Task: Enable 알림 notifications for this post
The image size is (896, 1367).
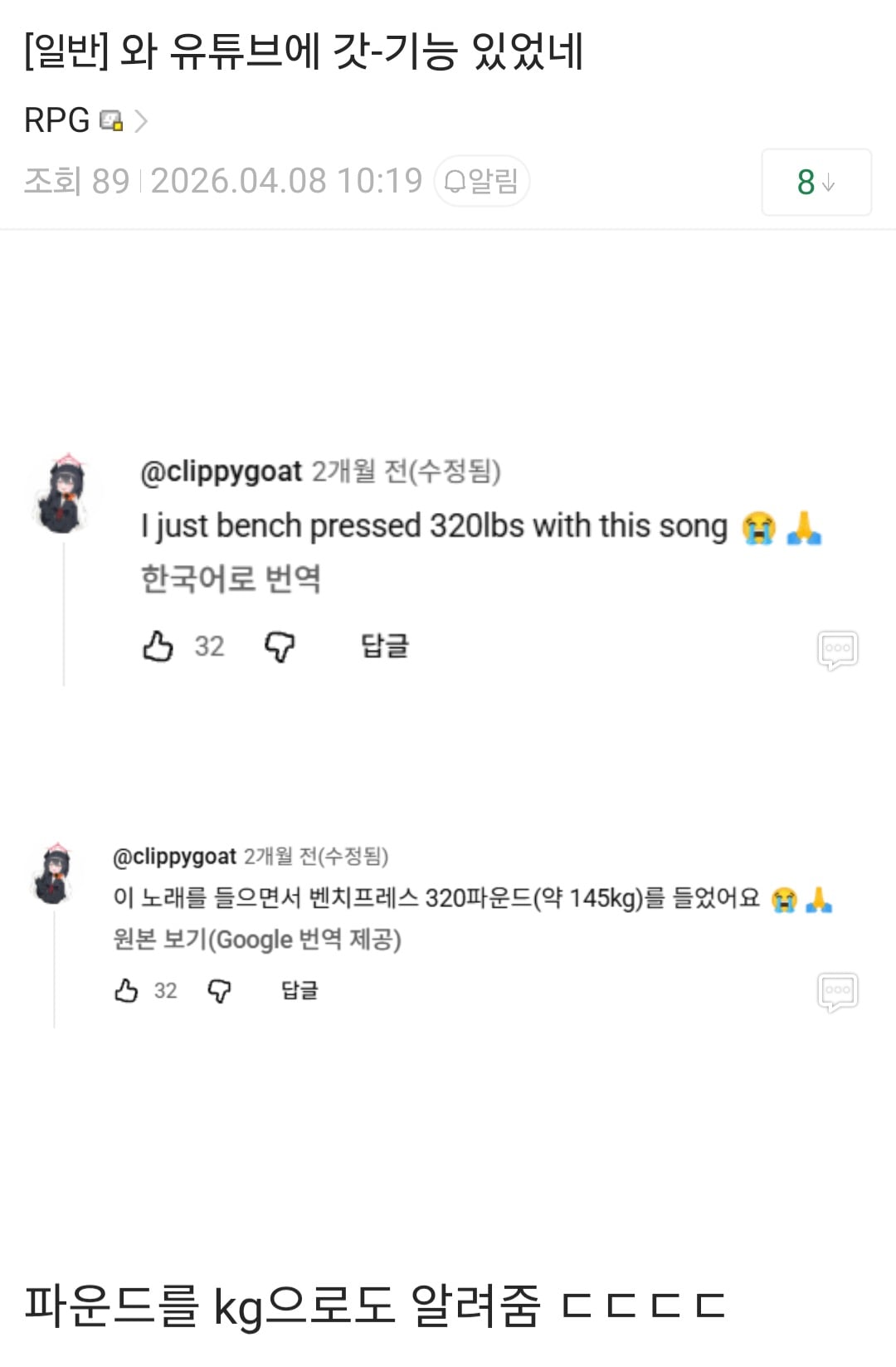Action: 482,181
